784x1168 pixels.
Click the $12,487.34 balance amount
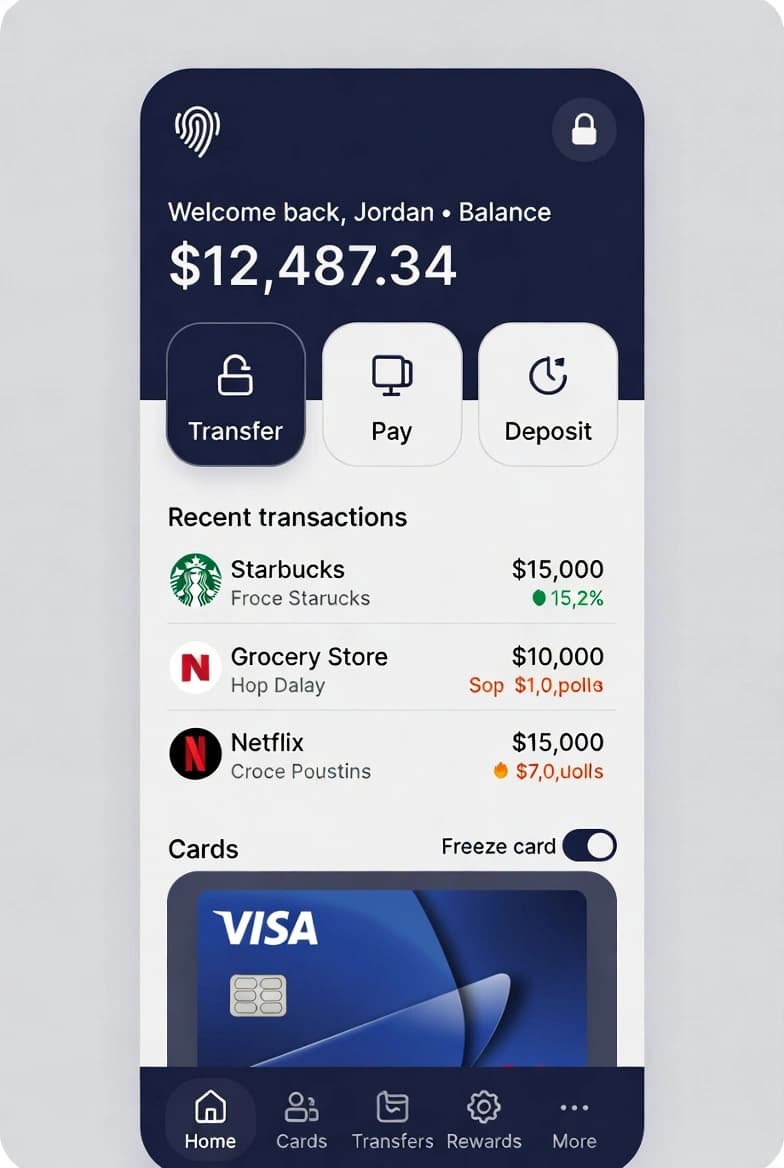310,263
